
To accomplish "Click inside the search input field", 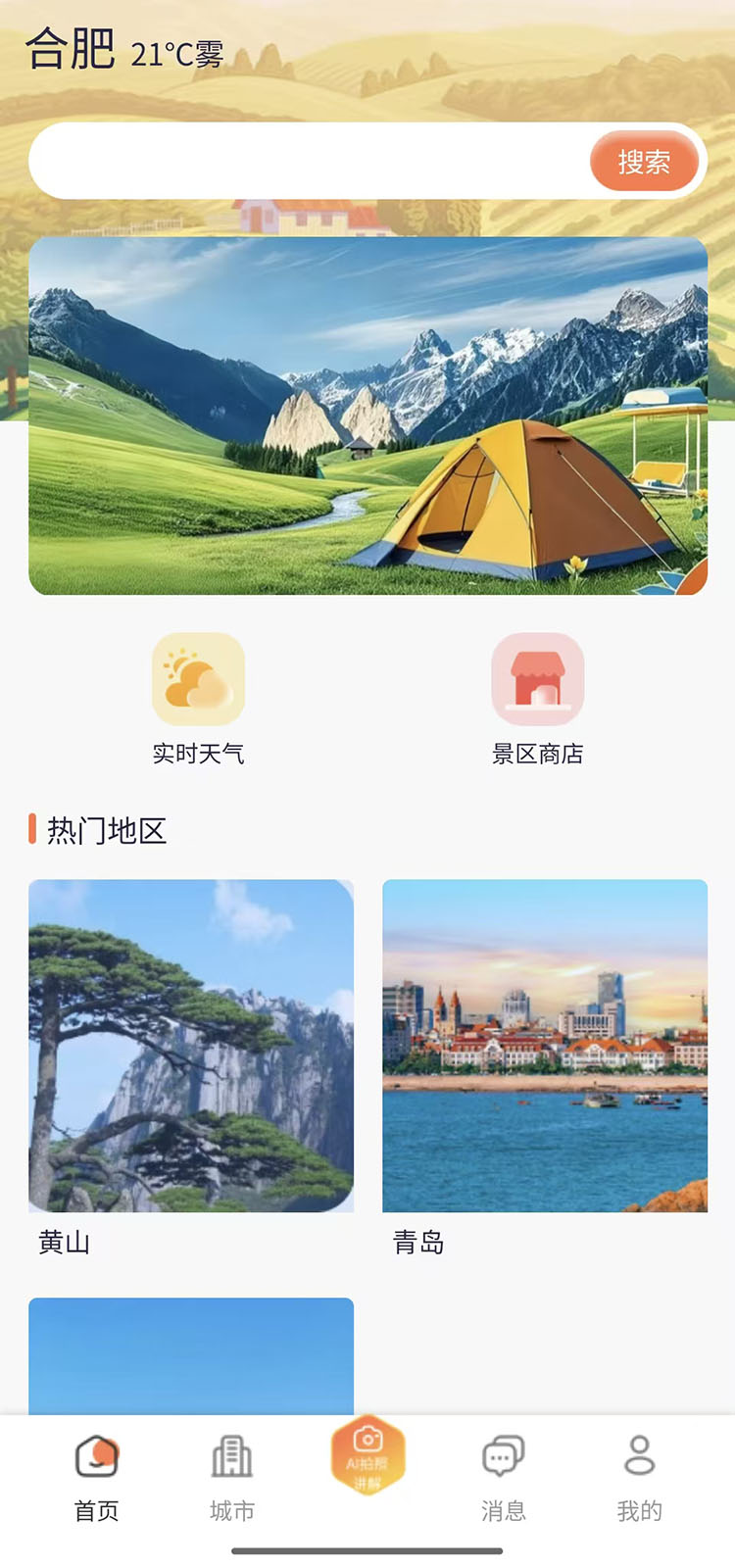I will coord(294,160).
